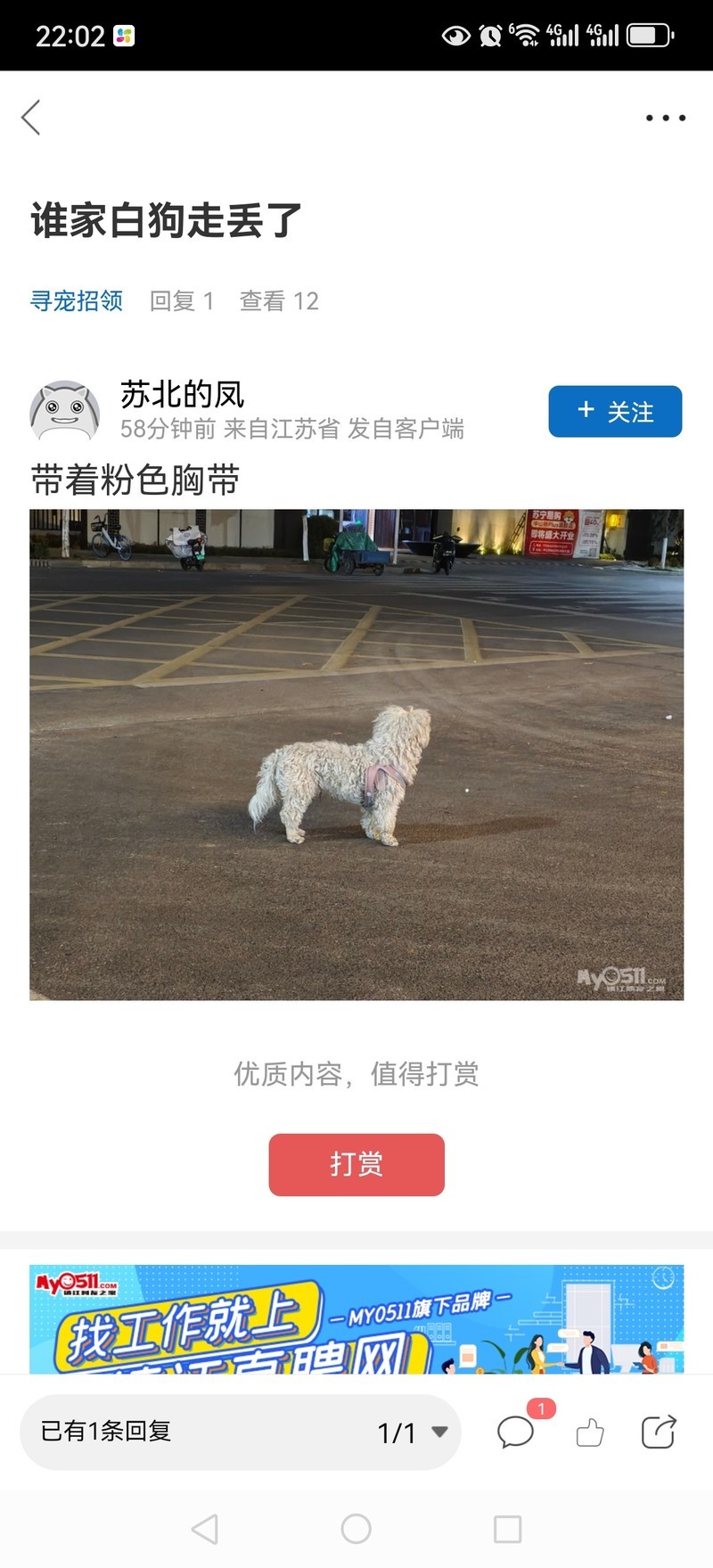The height and width of the screenshot is (1568, 713).
Task: Tip the post with 打赏 button
Action: [356, 1164]
